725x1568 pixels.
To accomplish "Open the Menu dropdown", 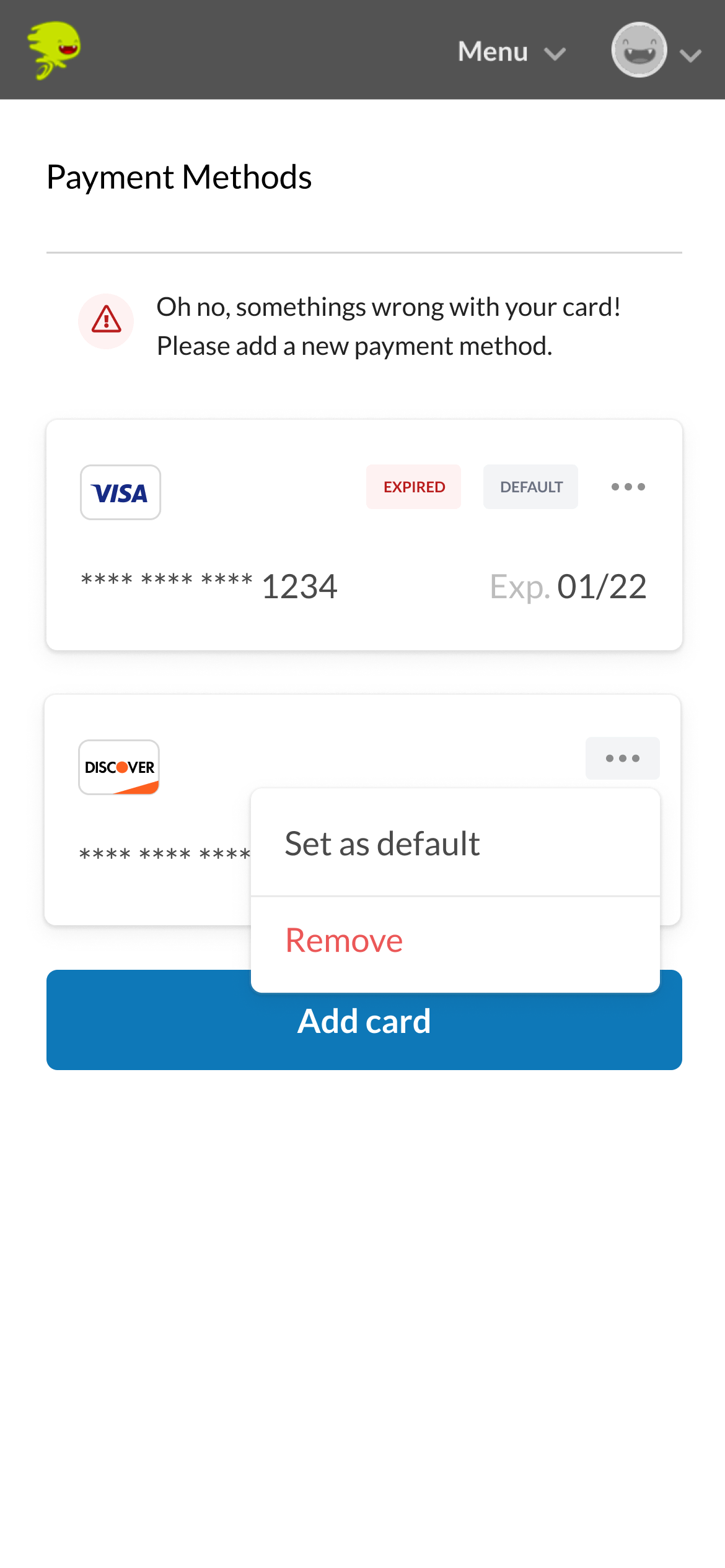I will (511, 52).
